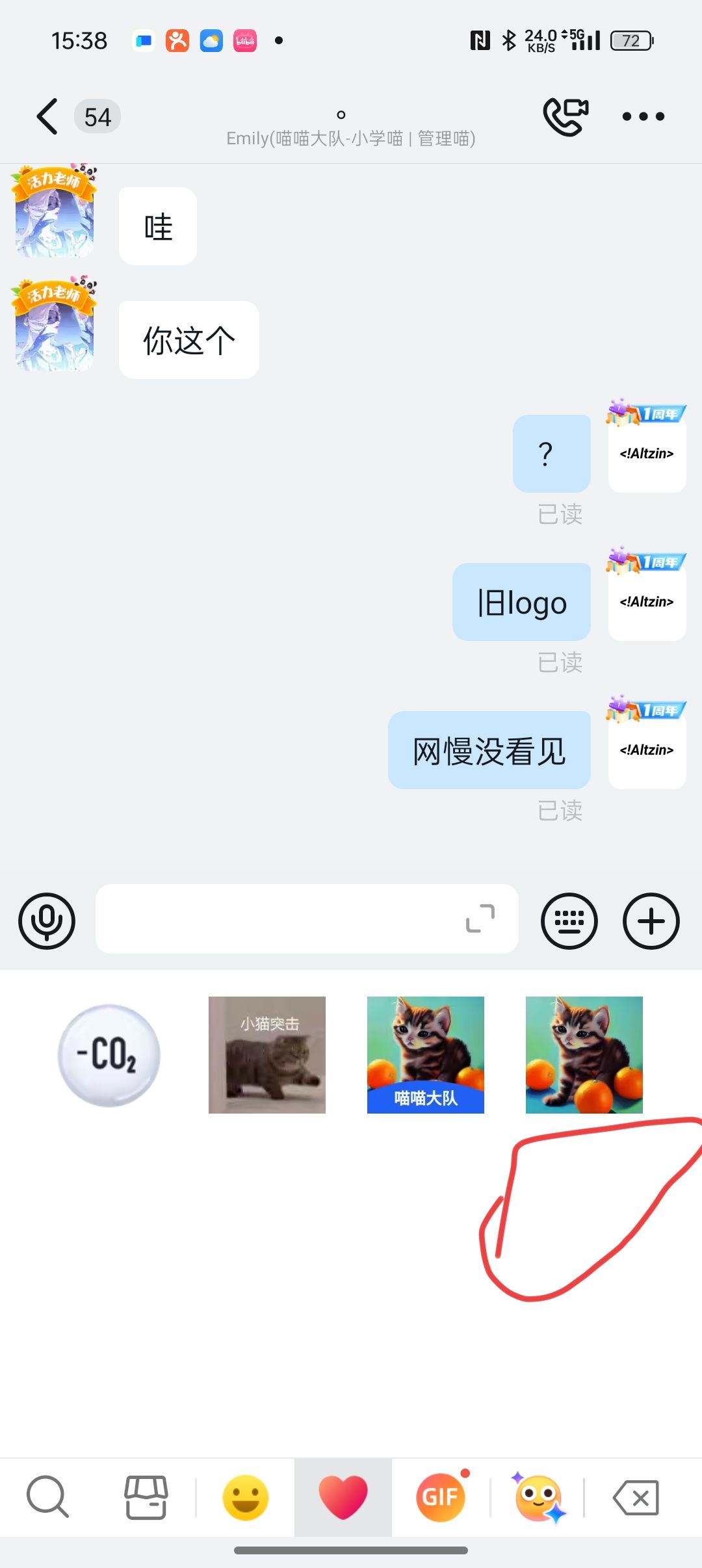
Task: Switch to the GIF tab
Action: pos(441,1497)
